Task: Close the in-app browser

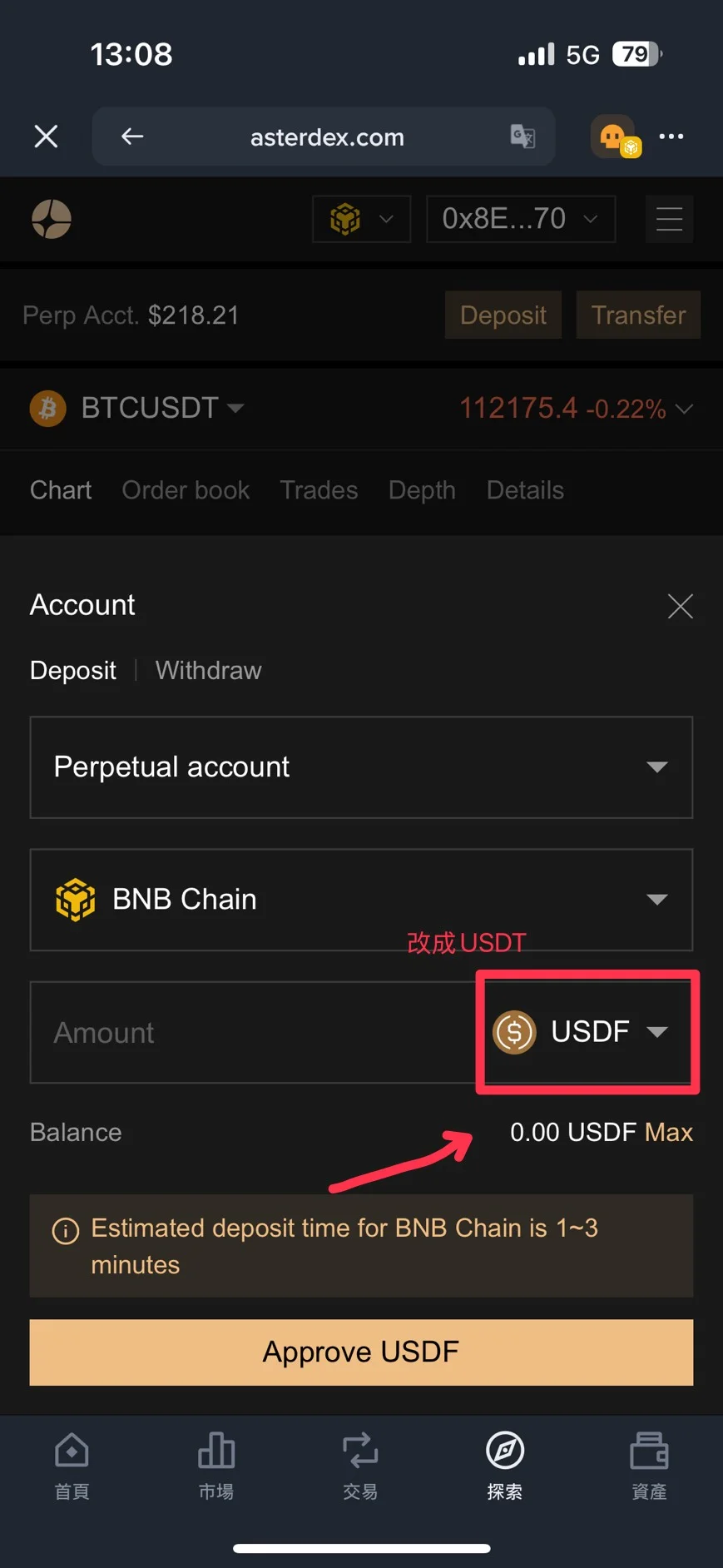Action: 46,136
